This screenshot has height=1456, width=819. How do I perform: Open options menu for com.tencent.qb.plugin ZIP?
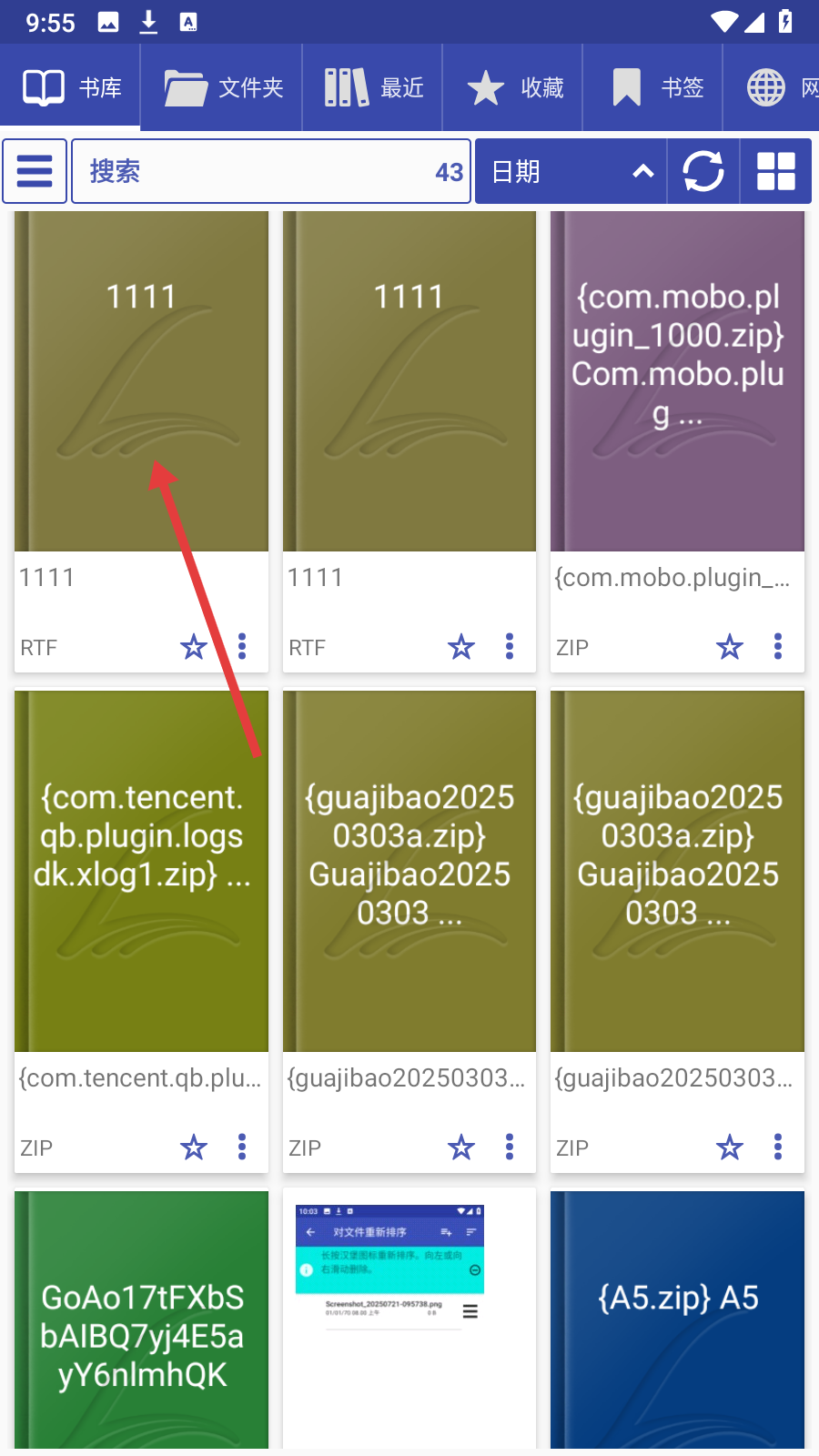242,1148
